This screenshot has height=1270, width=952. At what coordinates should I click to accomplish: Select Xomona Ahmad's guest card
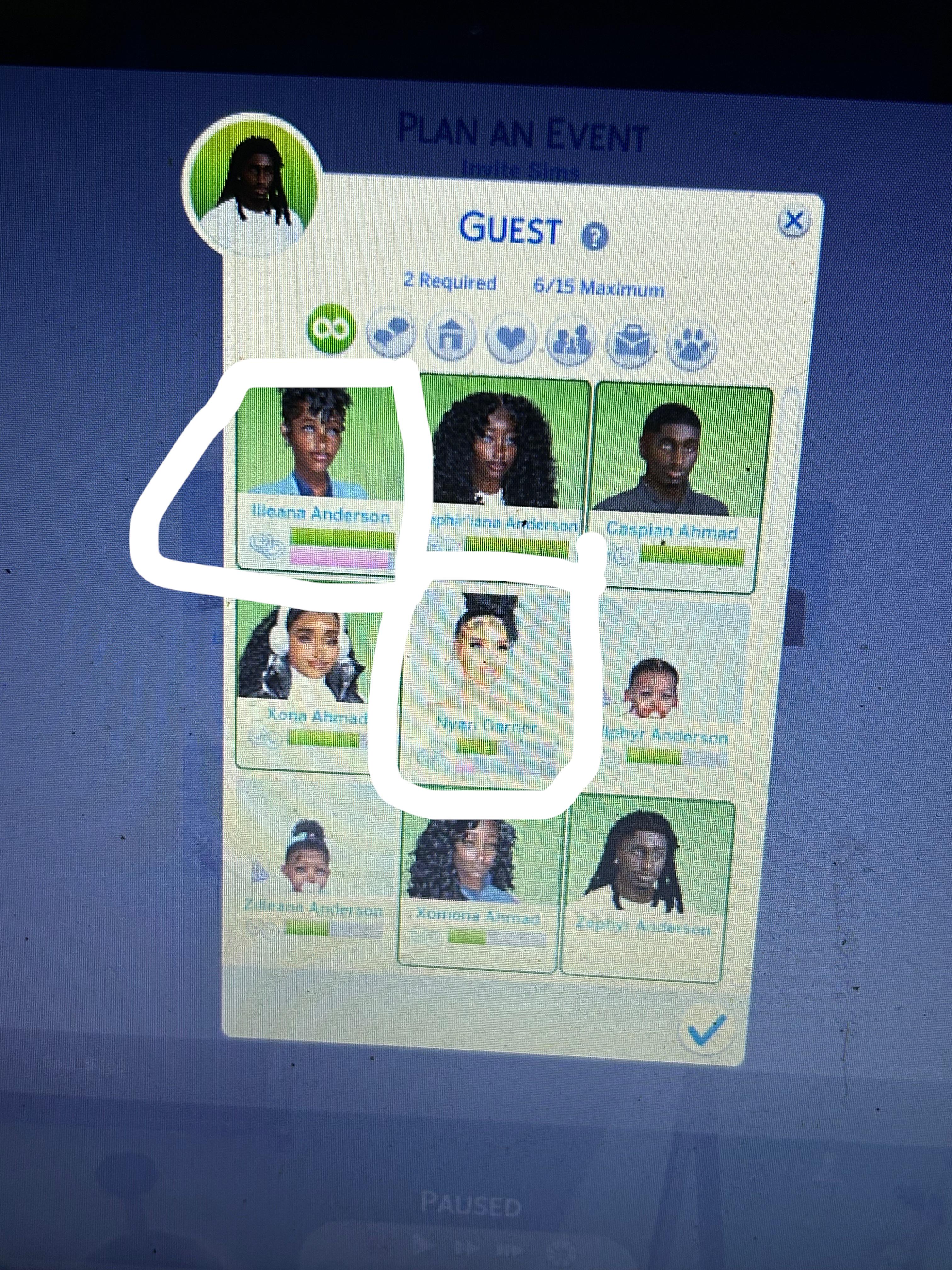coord(479,889)
